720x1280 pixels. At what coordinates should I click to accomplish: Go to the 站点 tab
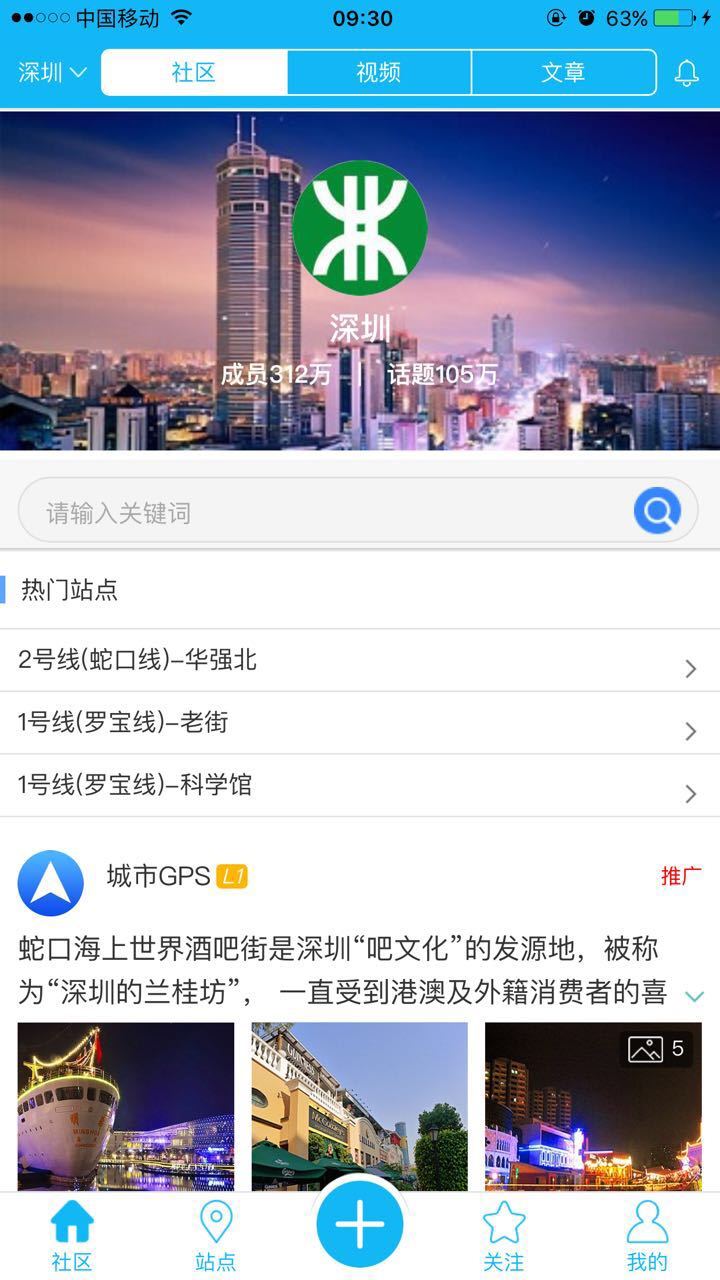(216, 1236)
